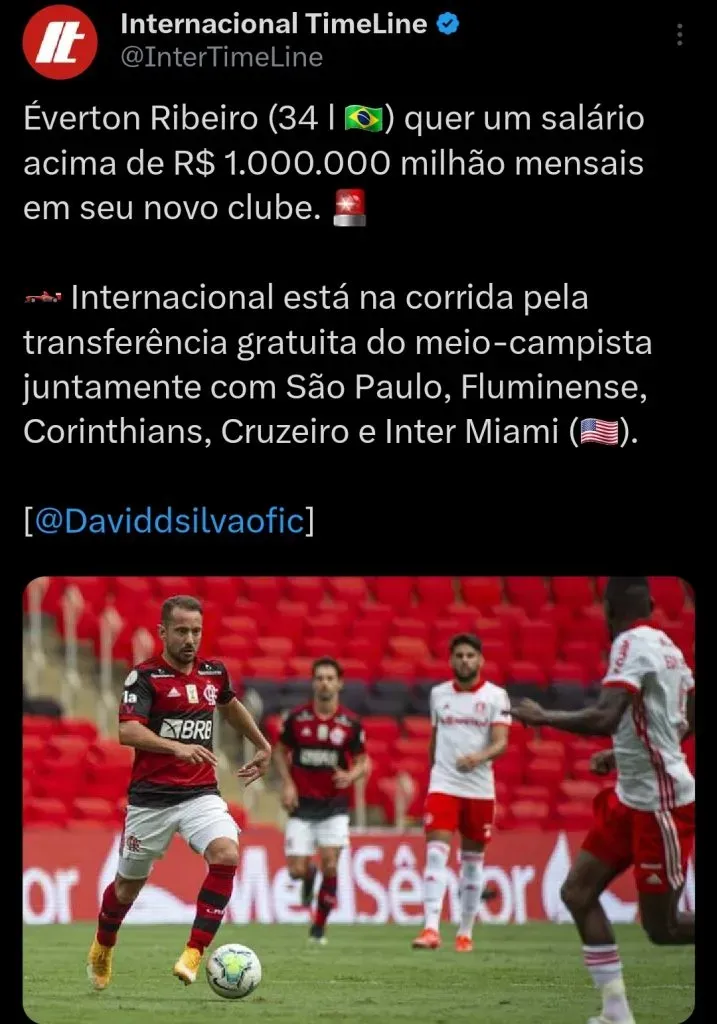Tap the Internacional TimeLine account name
Screen dimensions: 717x1024
click(273, 24)
